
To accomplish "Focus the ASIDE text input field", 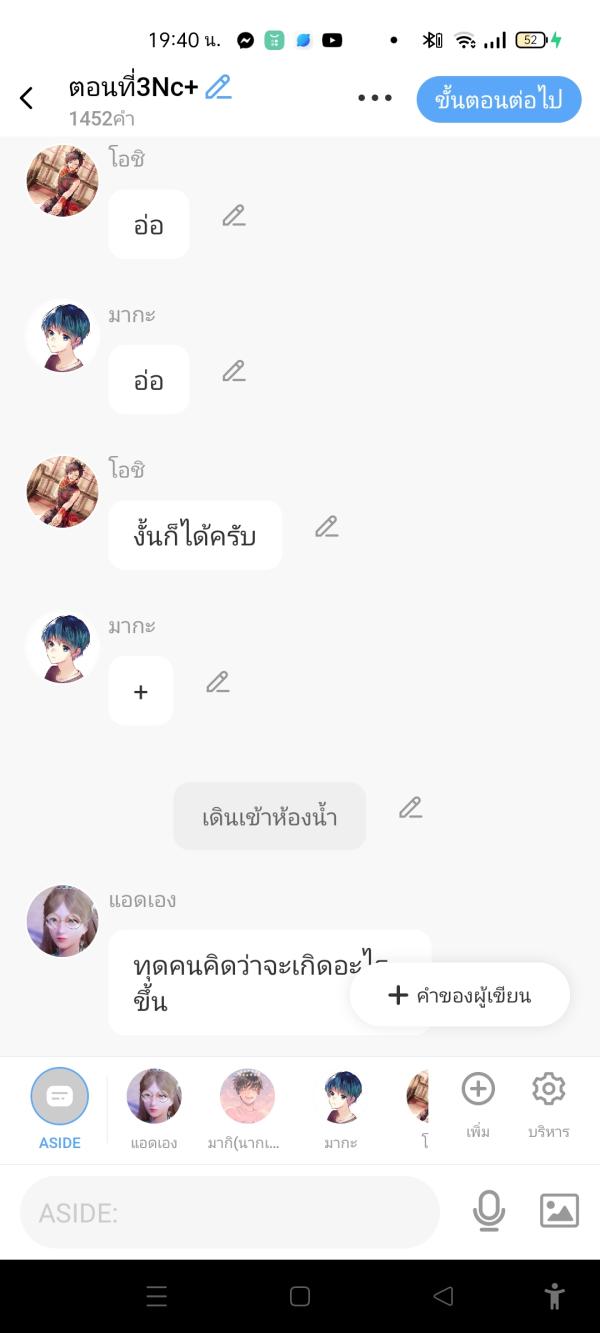I will (230, 1213).
